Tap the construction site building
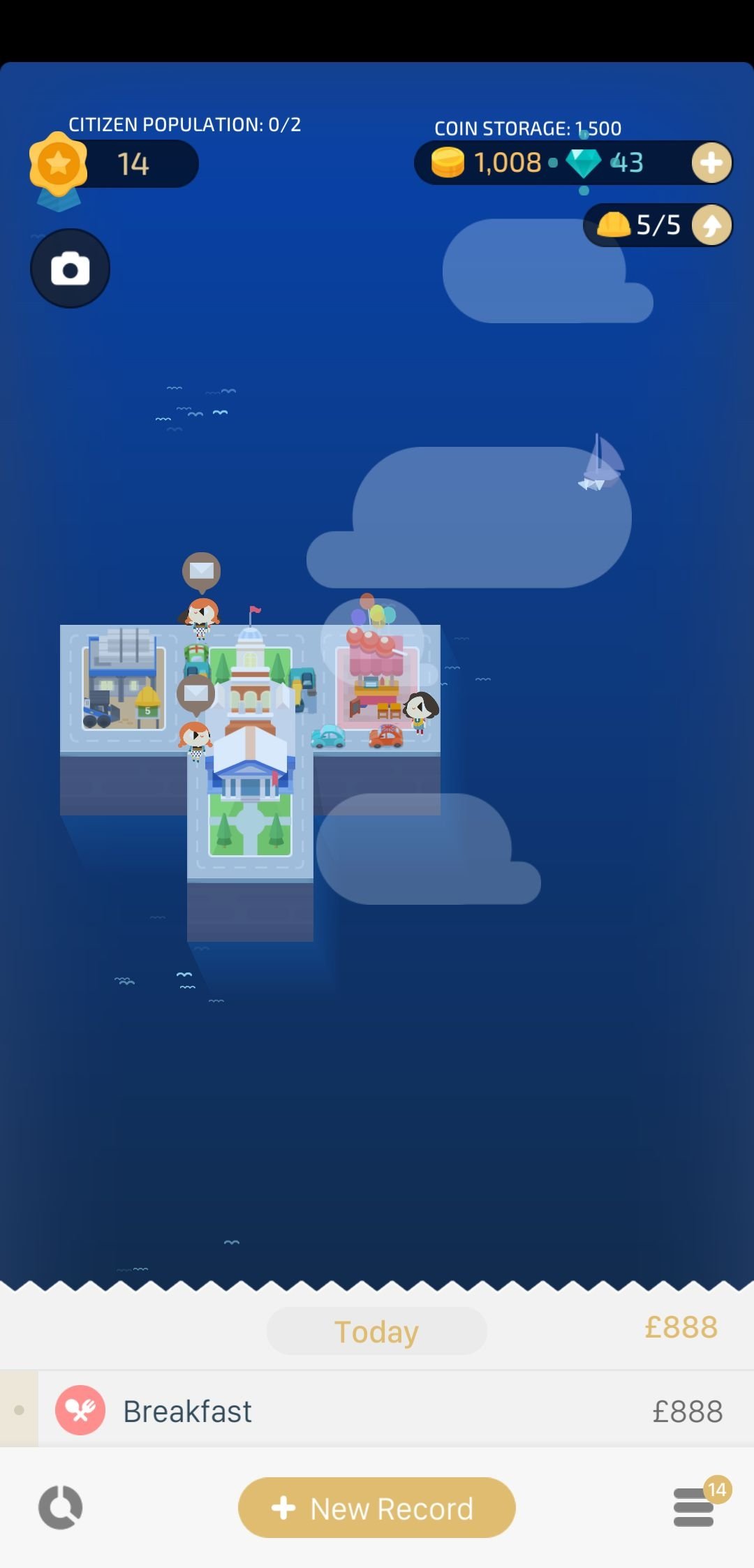Screen dimensions: 754x1568 124,681
